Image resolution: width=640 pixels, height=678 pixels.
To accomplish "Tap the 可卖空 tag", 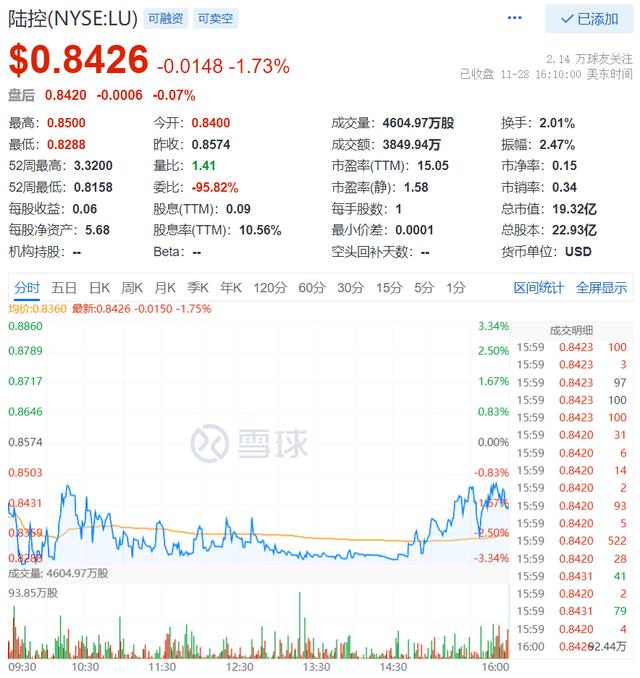I will [x=216, y=18].
